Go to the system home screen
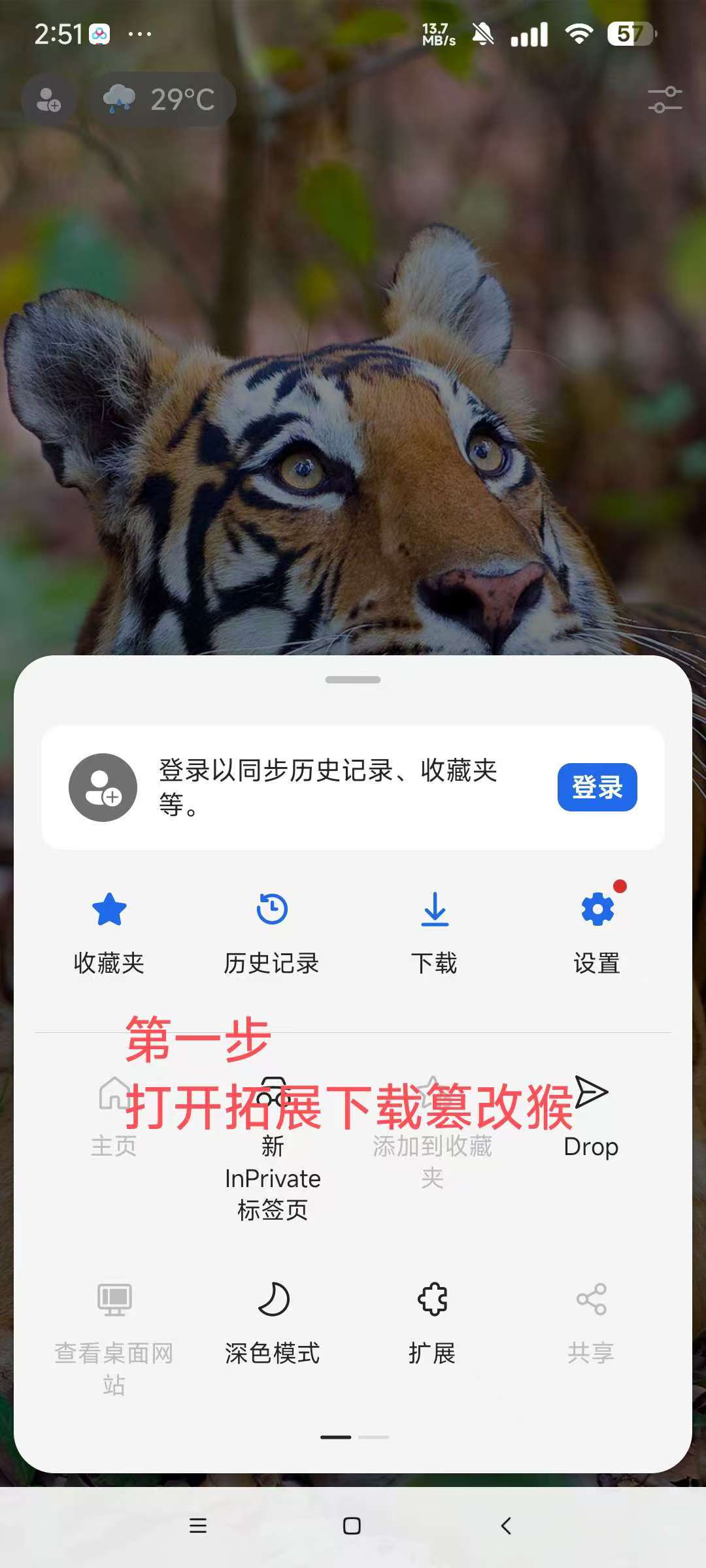 point(352,1526)
